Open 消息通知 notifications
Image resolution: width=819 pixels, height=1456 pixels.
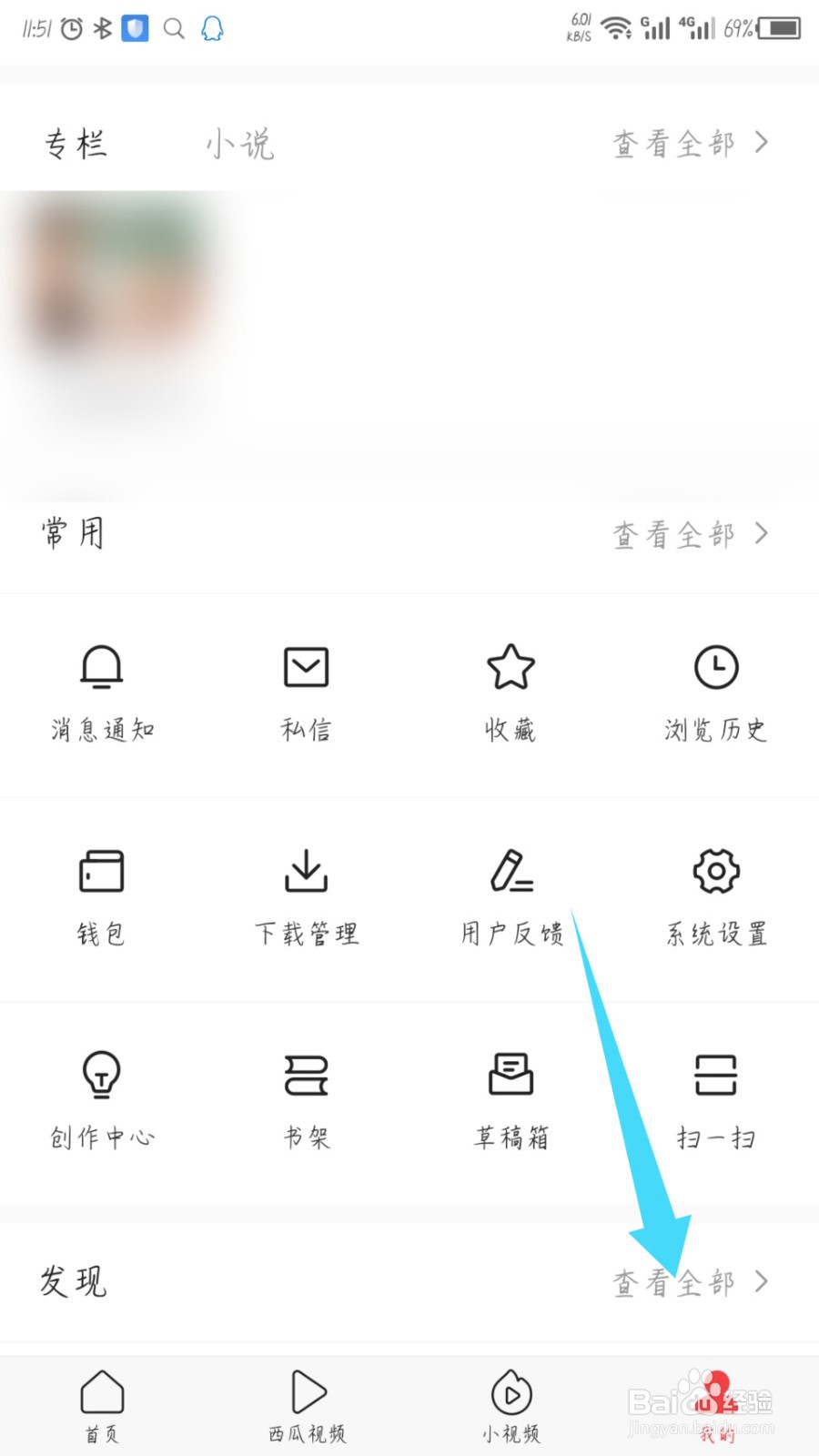[x=101, y=692]
